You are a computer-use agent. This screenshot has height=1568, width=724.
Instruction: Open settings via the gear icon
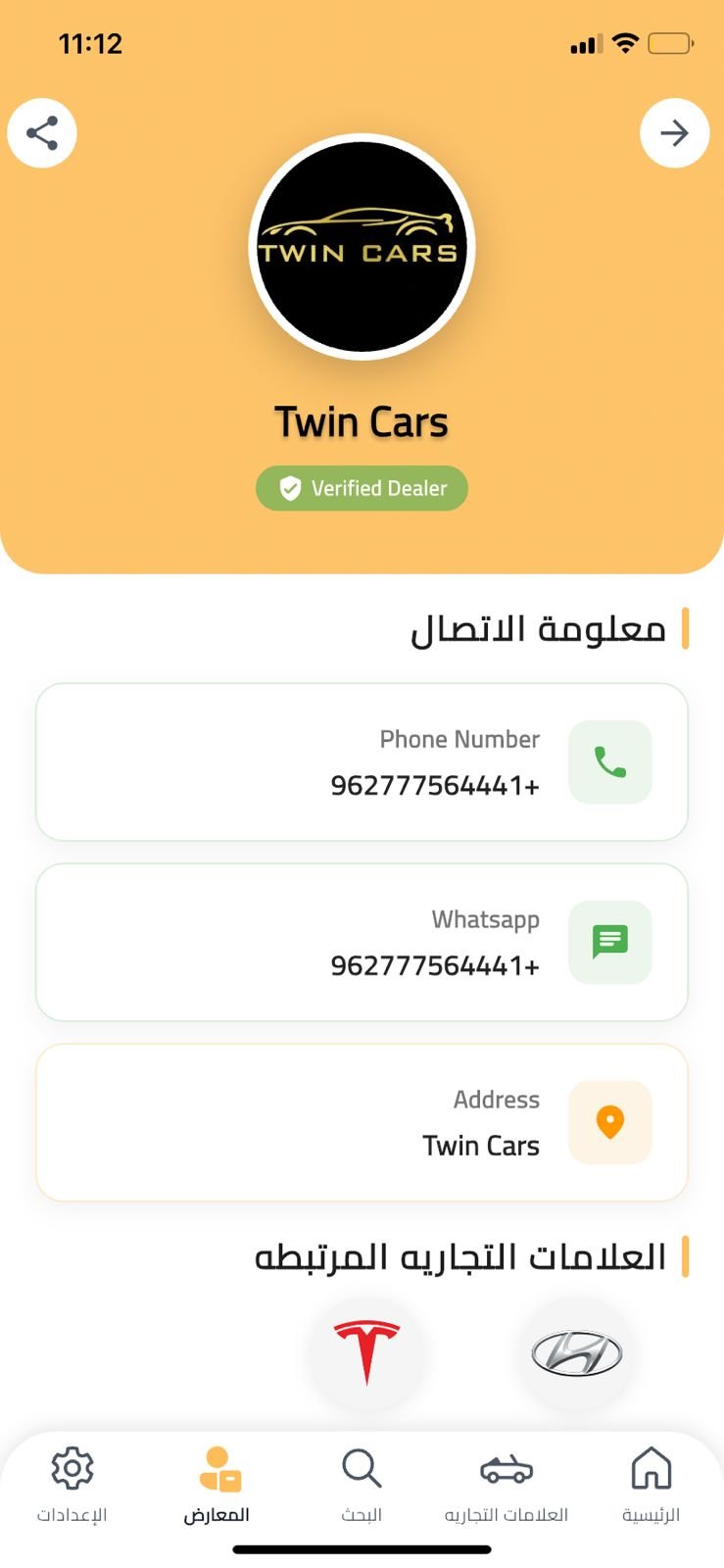72,1468
